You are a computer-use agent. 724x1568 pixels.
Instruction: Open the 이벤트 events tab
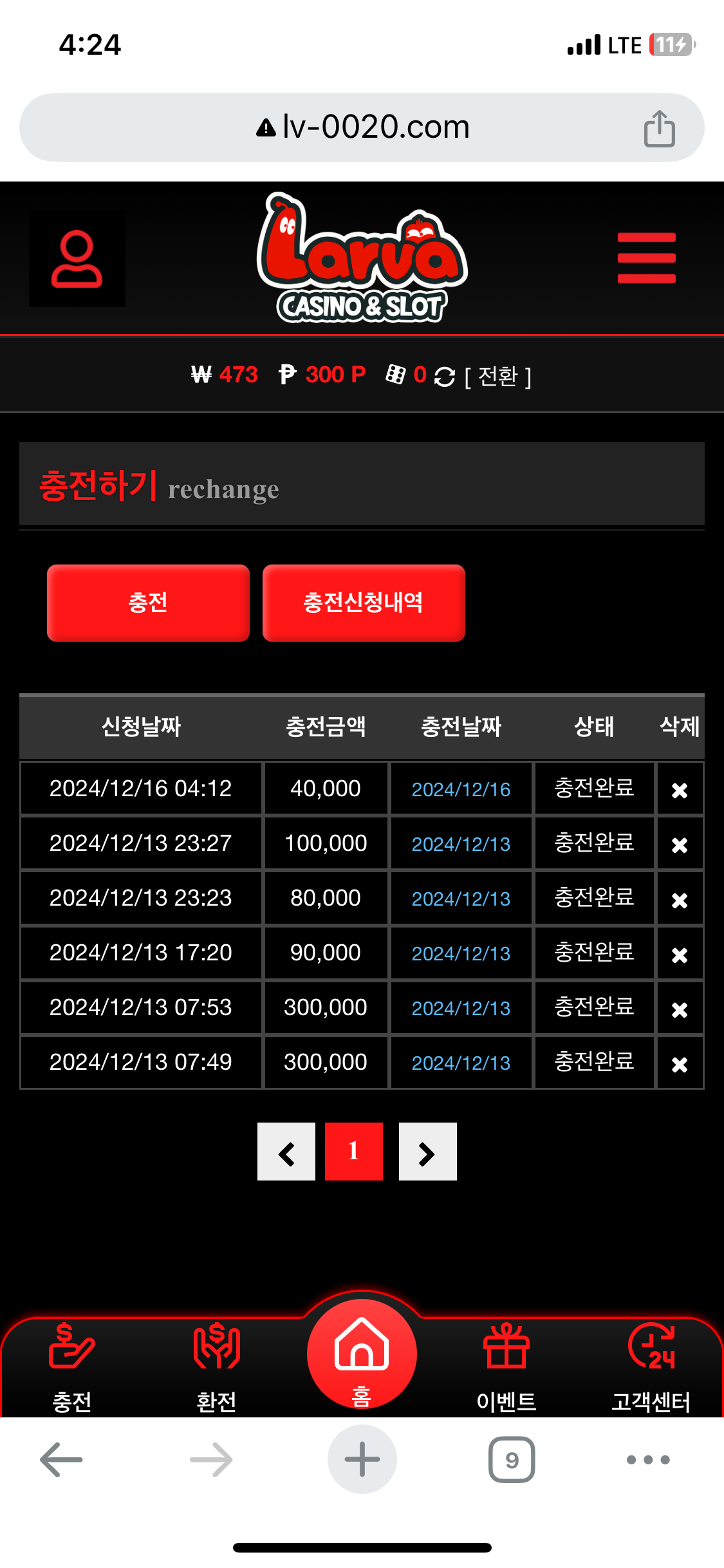[x=506, y=1365]
